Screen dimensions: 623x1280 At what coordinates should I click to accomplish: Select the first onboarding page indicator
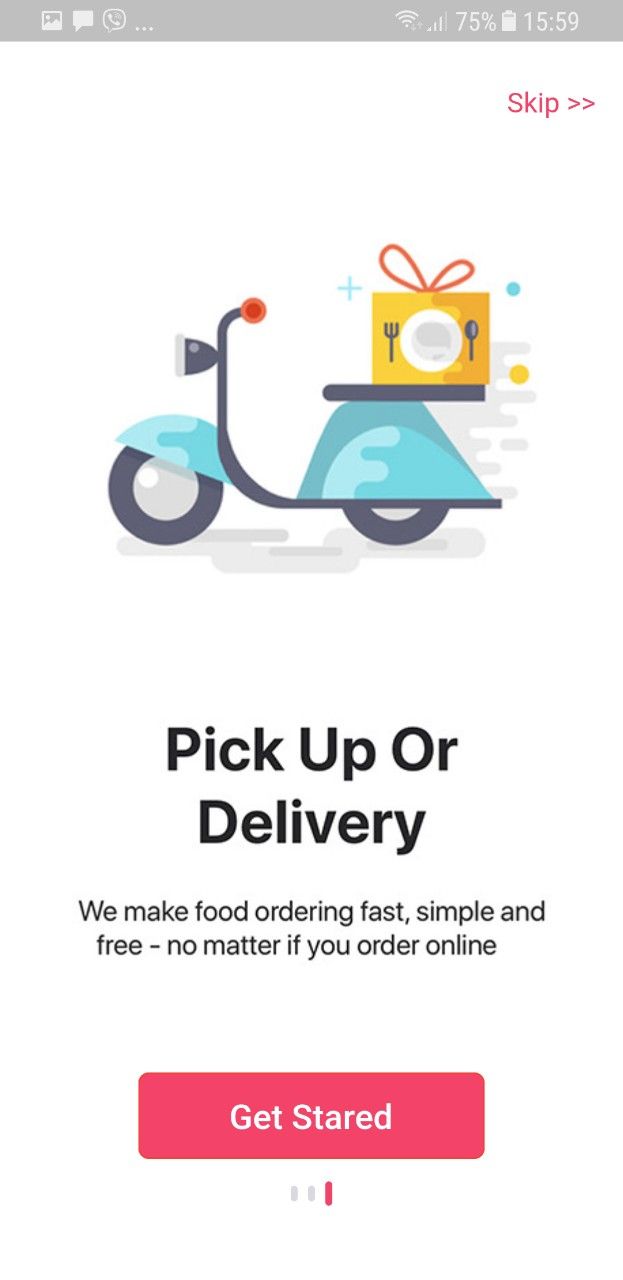[x=295, y=1193]
